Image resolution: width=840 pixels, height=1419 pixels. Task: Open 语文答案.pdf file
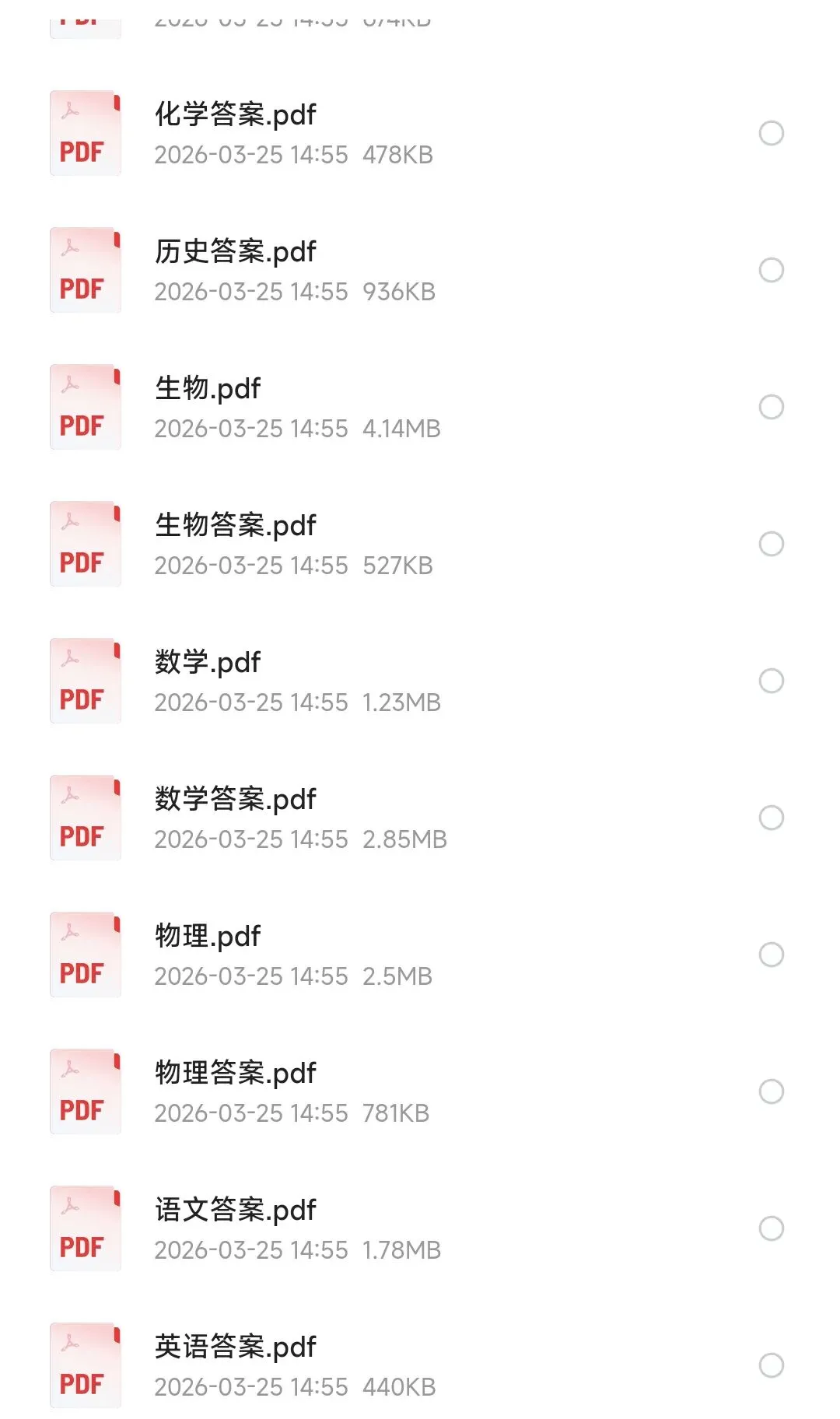point(420,1228)
